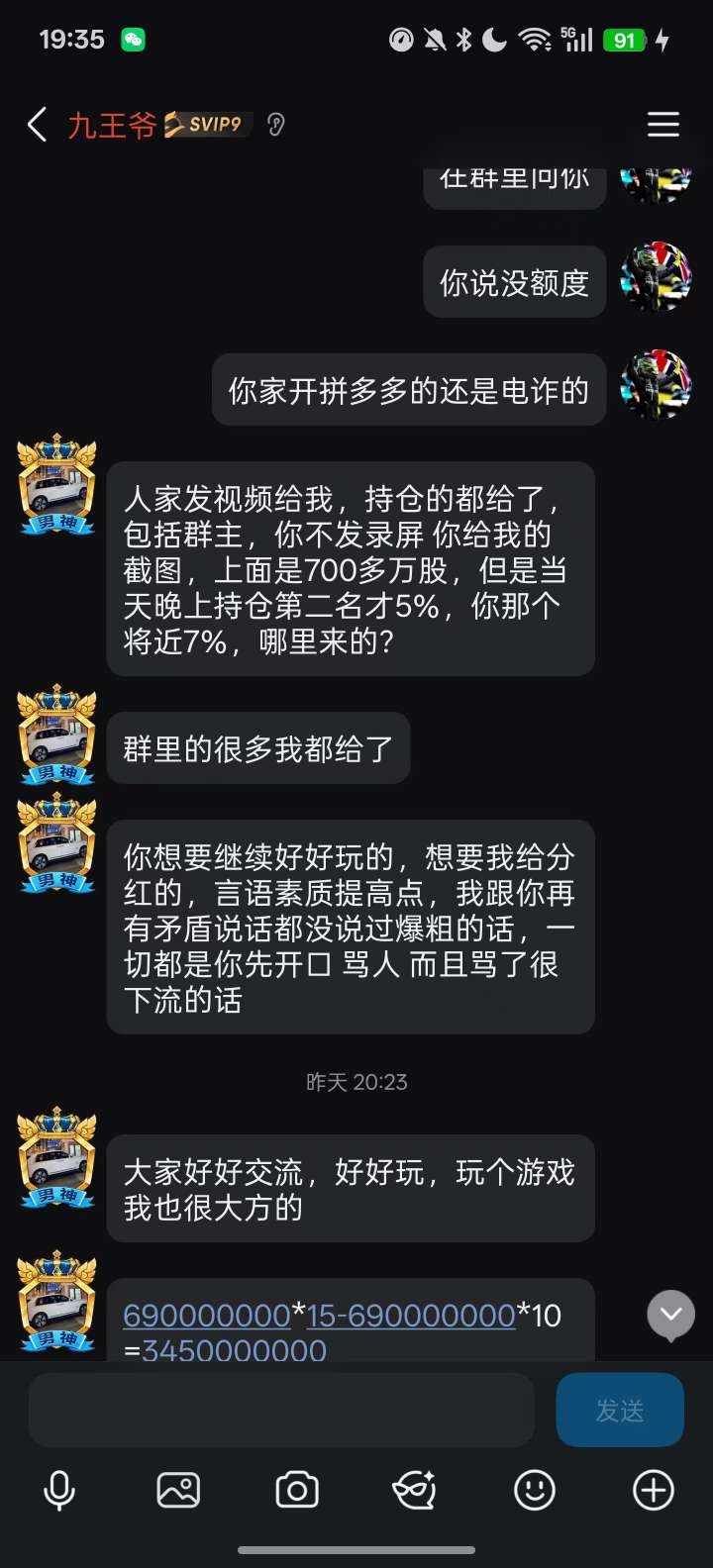Record a voice message with microphone

[59, 1490]
